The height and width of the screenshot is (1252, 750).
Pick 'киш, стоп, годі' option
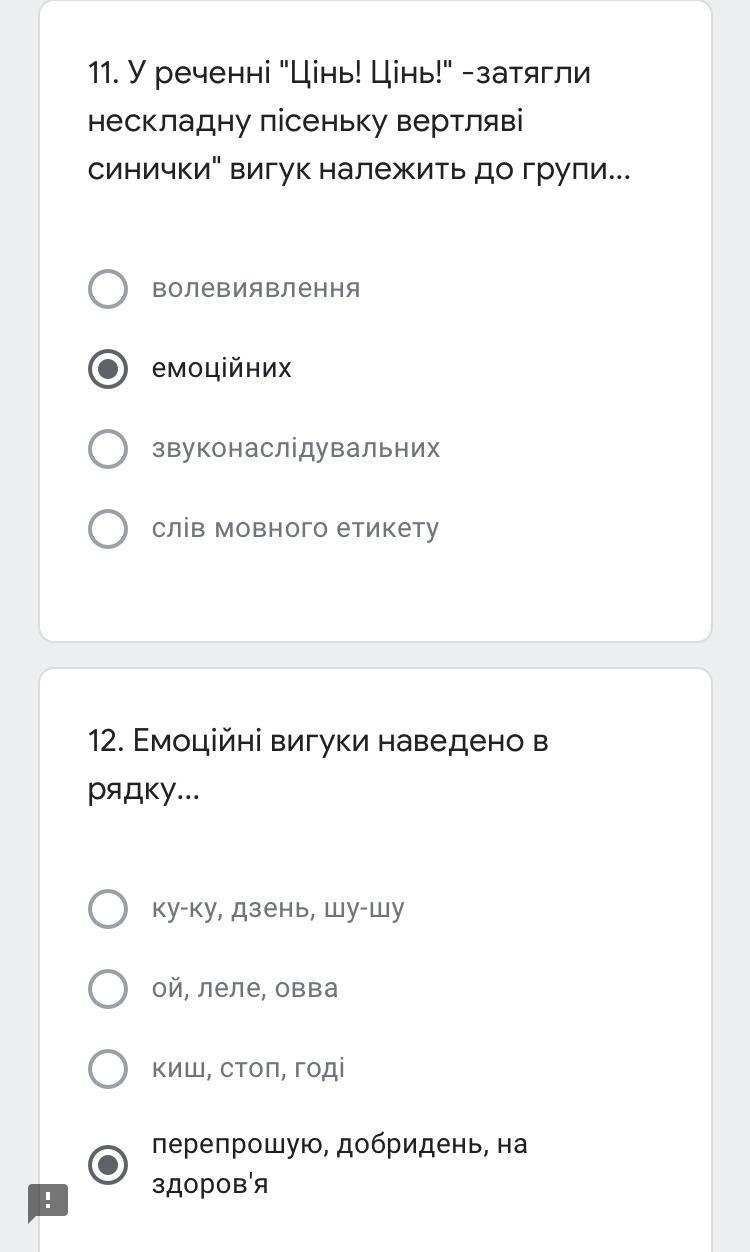(x=108, y=1069)
